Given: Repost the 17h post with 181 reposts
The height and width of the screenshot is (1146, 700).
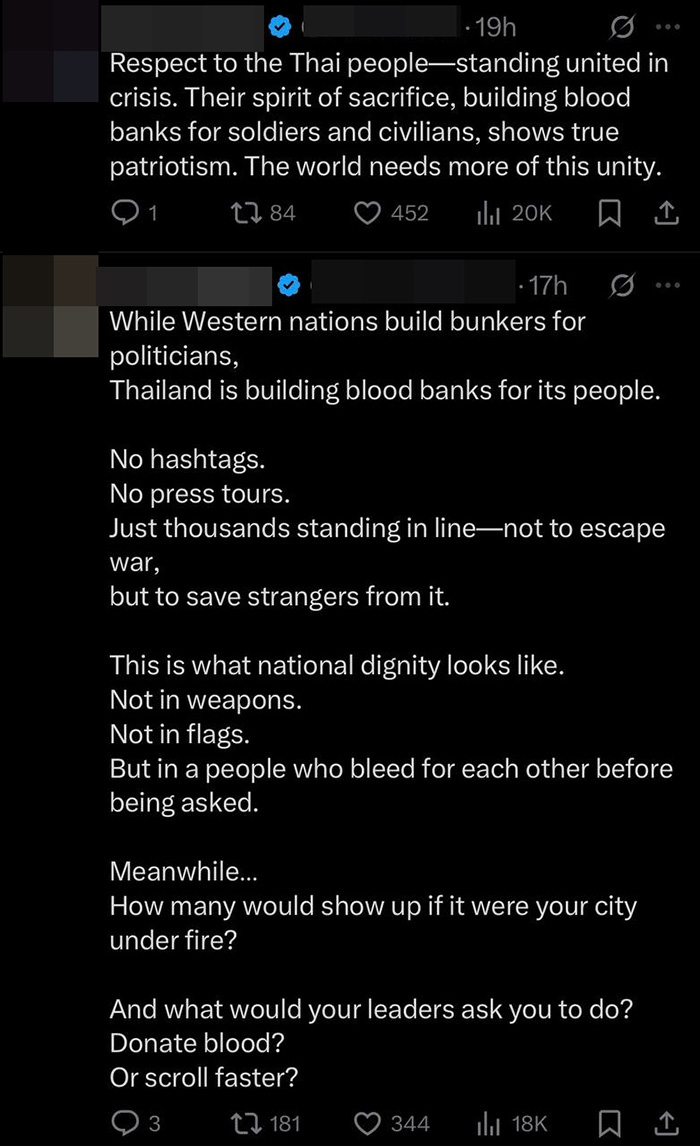Looking at the screenshot, I should coord(240,1123).
